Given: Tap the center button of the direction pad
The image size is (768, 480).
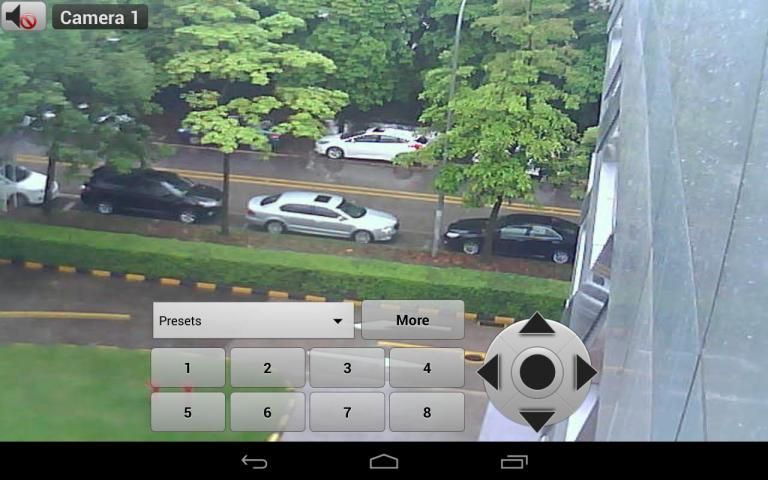Looking at the screenshot, I should pyautogui.click(x=537, y=372).
